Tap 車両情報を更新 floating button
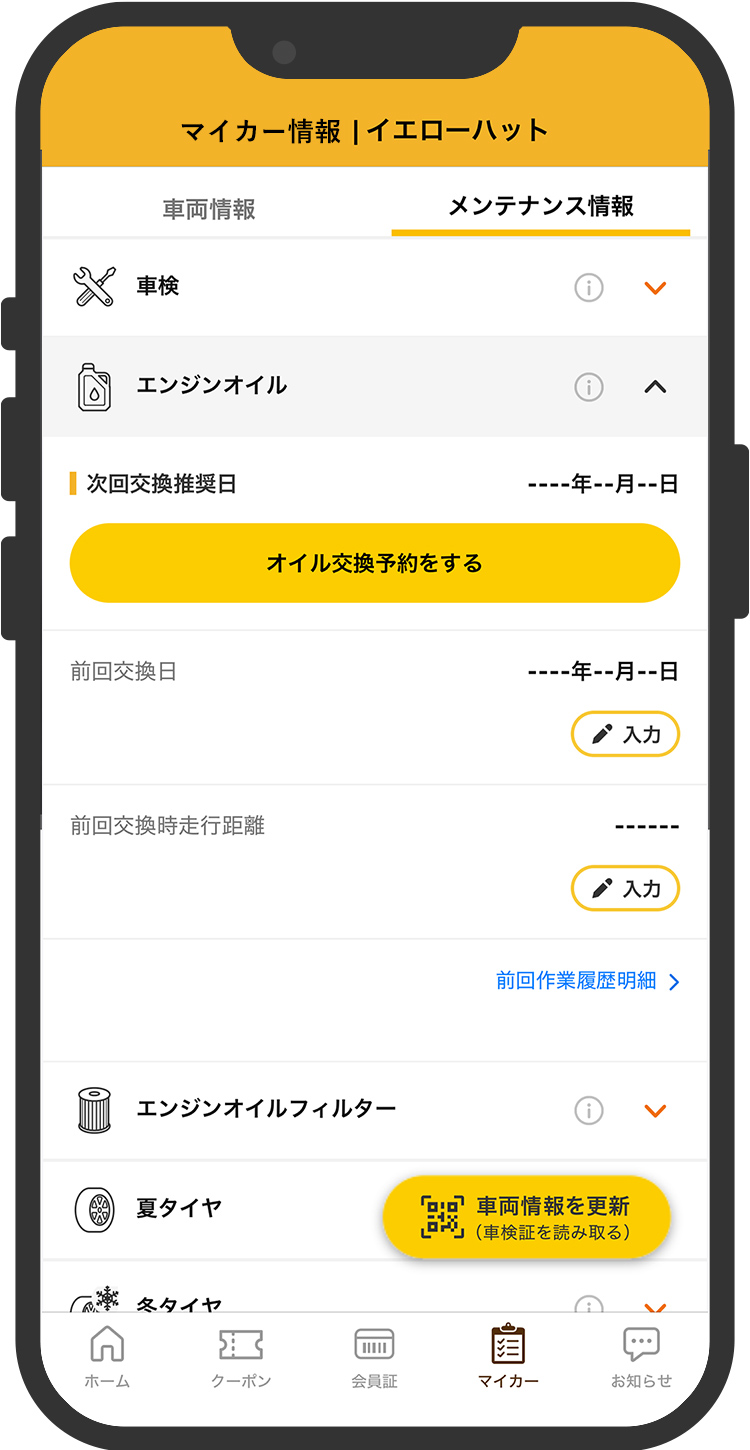750x1450 pixels. [526, 1217]
